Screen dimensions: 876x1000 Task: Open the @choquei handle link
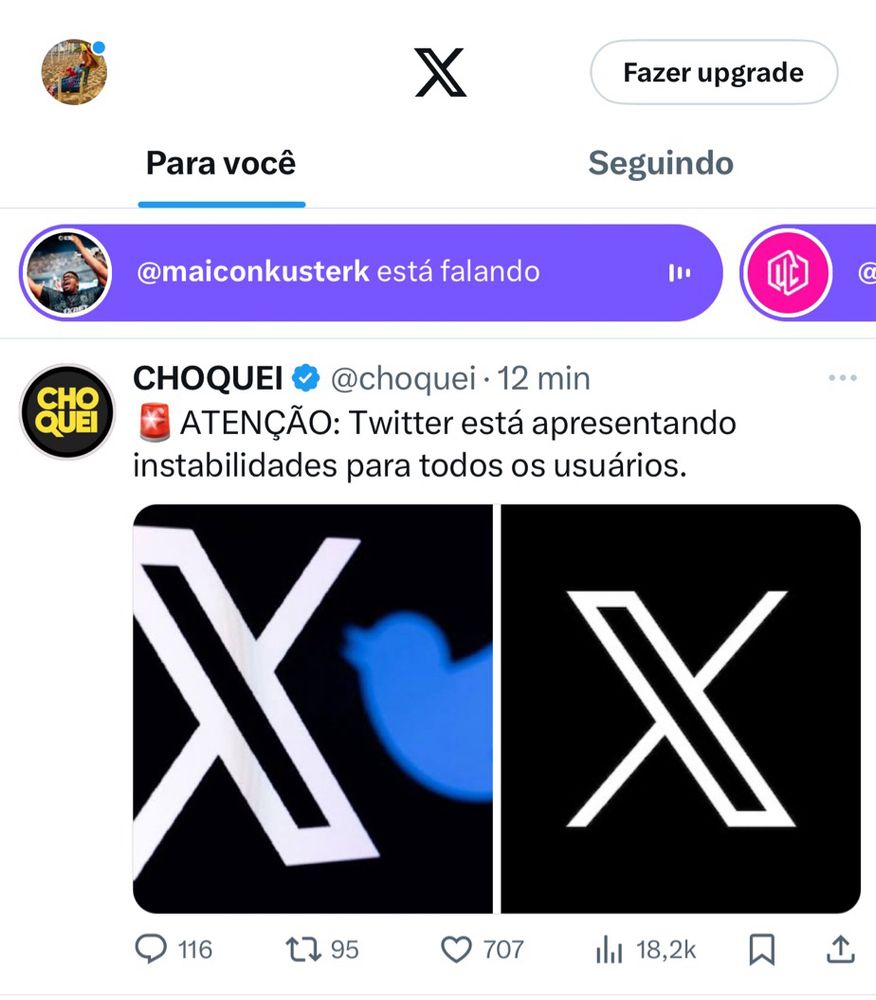(x=402, y=379)
